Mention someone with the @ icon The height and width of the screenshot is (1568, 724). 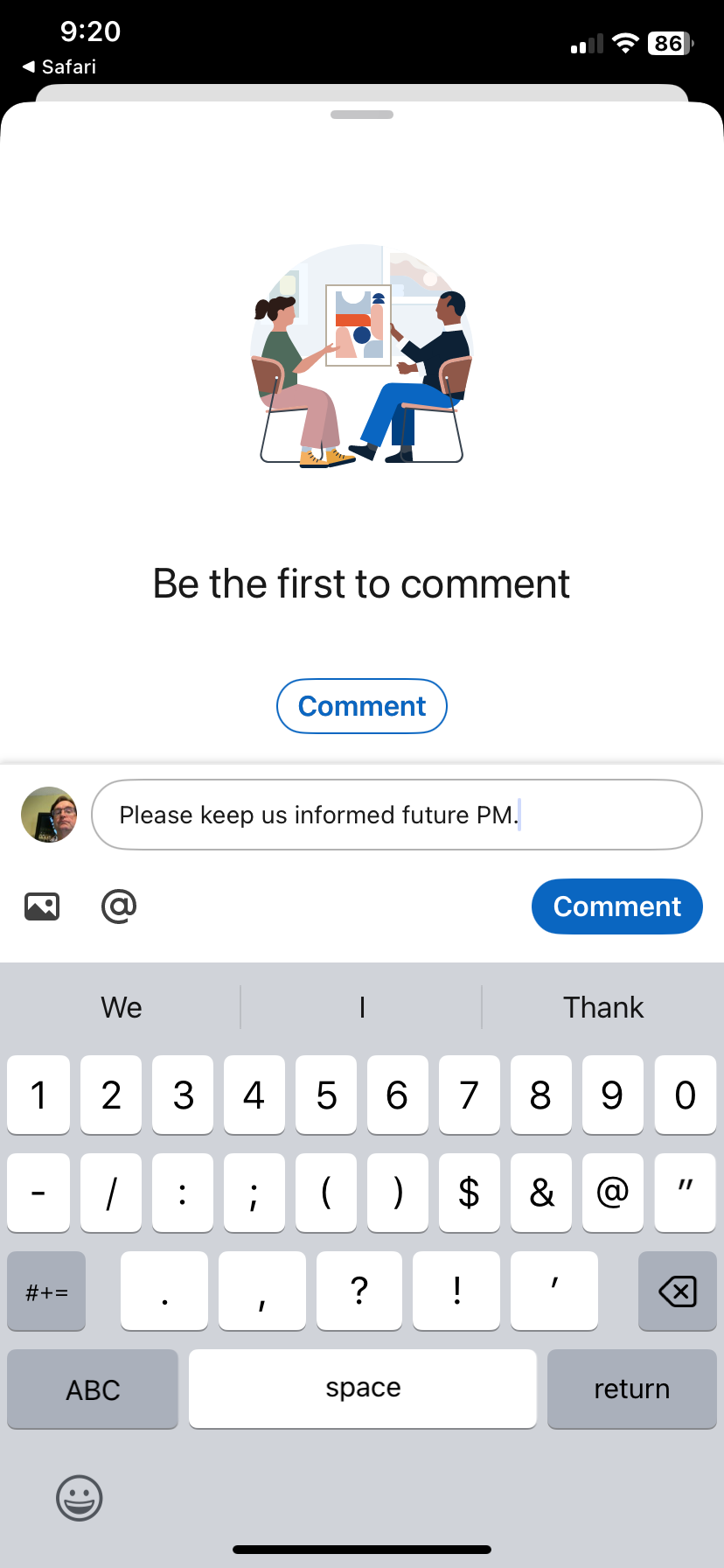(x=119, y=906)
